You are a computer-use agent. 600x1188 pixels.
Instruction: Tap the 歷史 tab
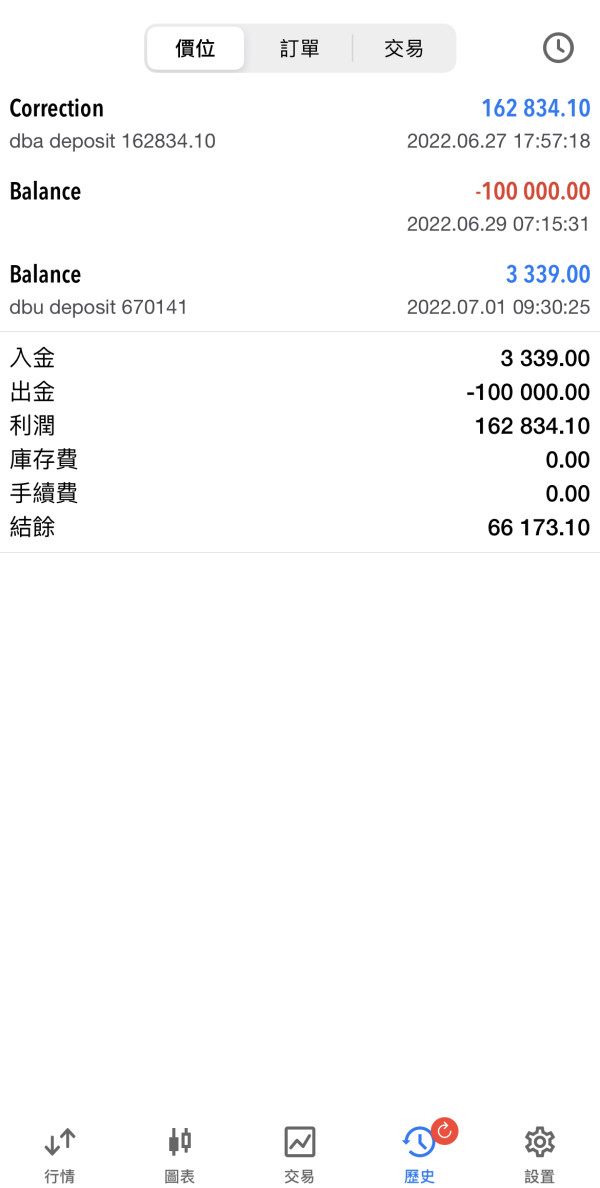(x=420, y=1154)
